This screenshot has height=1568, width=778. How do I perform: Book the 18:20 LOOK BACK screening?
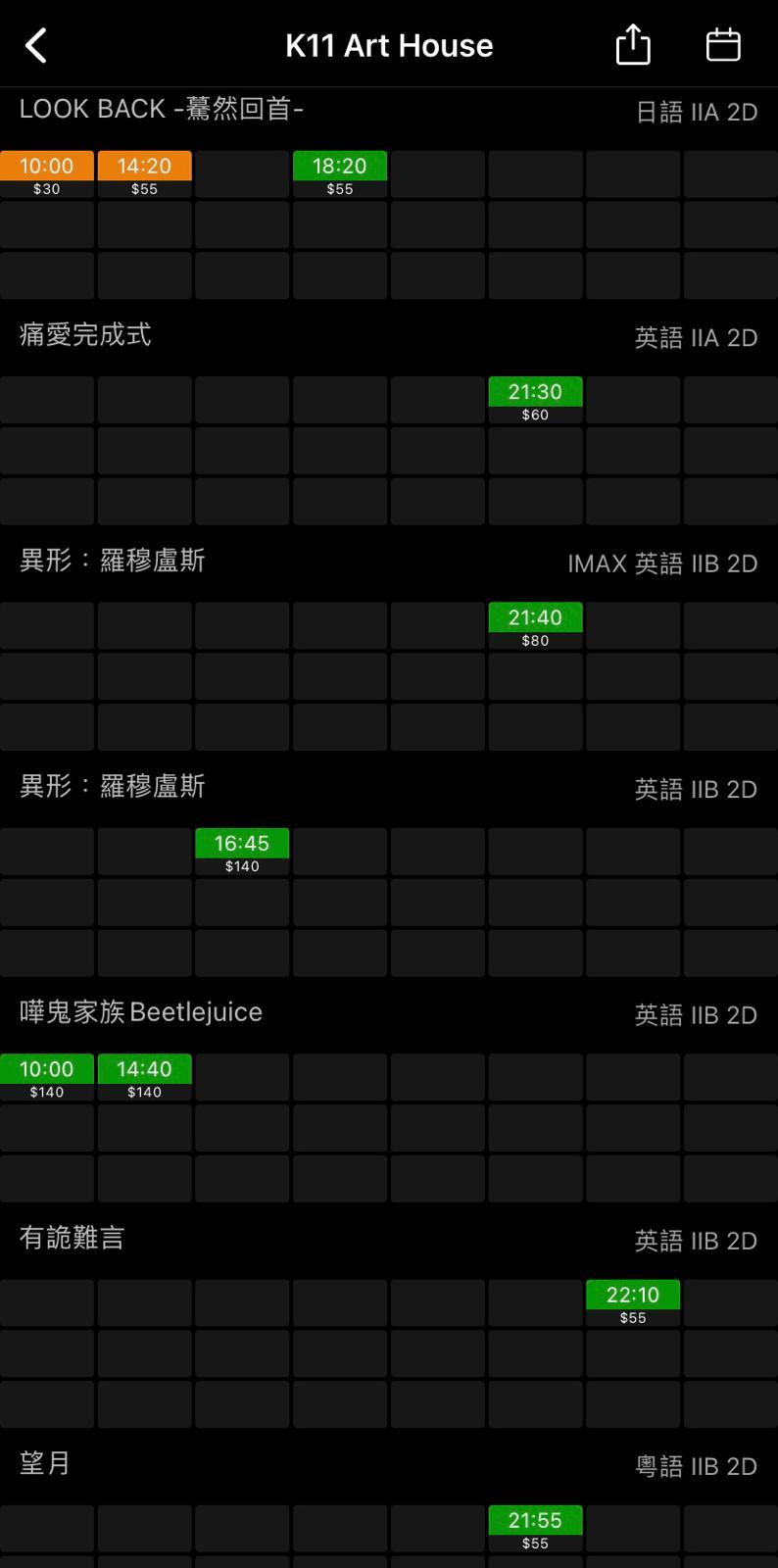pyautogui.click(x=339, y=166)
